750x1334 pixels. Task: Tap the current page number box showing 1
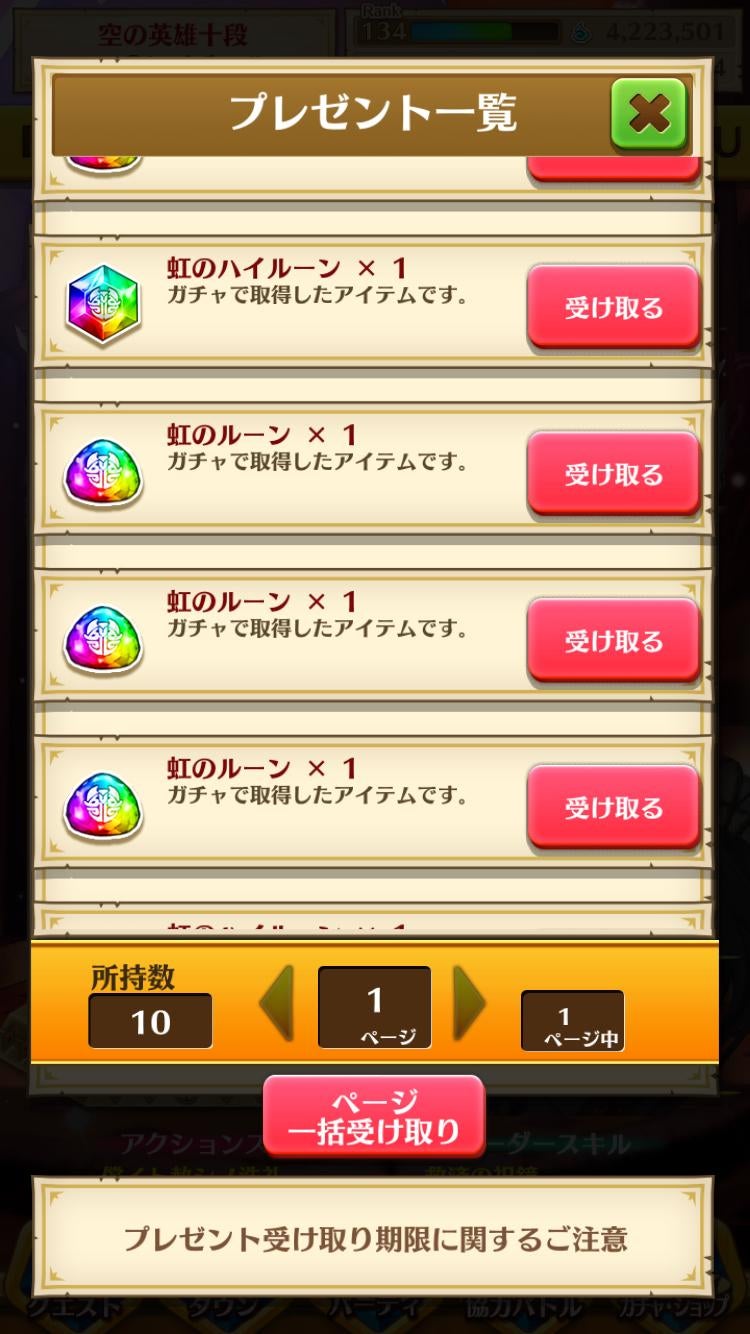(375, 1005)
